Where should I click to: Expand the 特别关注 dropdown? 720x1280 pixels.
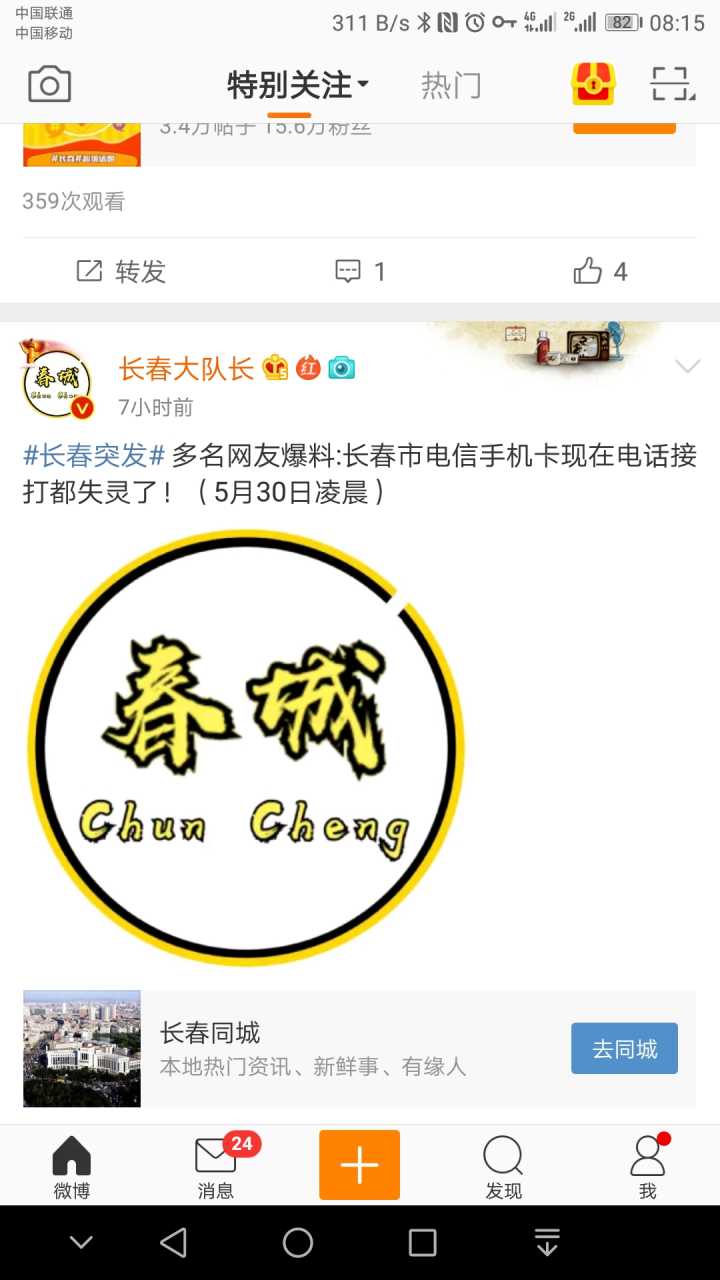click(297, 86)
